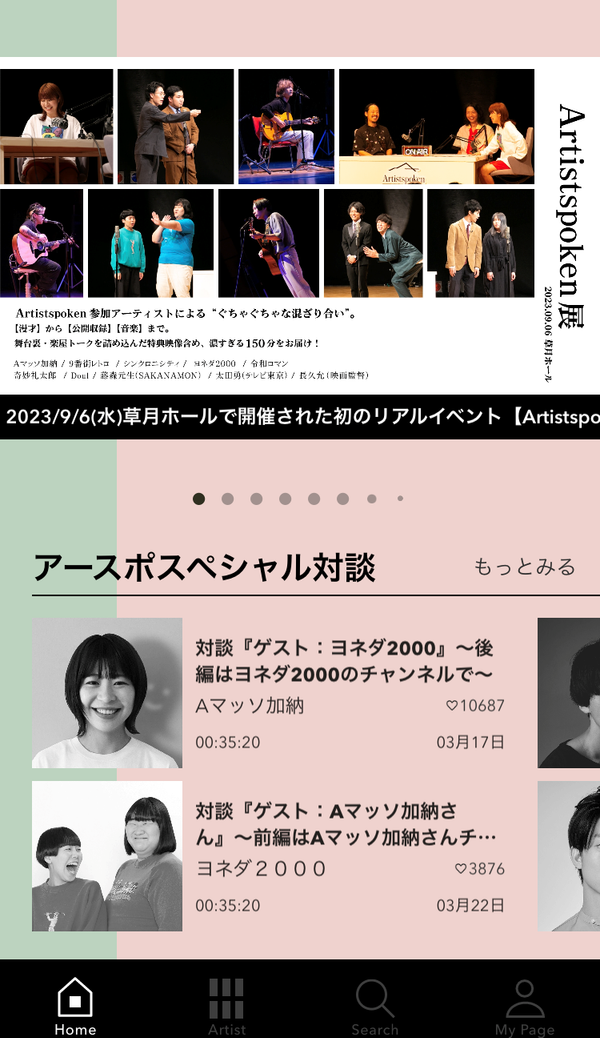Go to the Search tab
The height and width of the screenshot is (1038, 600).
click(x=375, y=1006)
